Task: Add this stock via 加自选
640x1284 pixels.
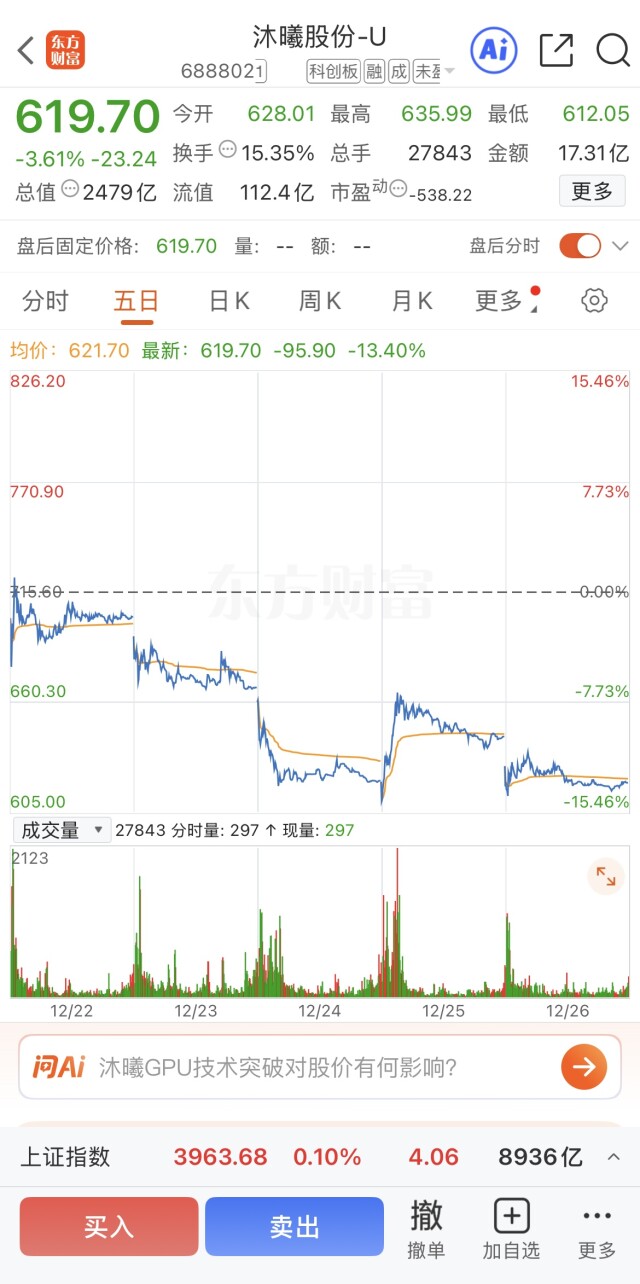Action: point(511,1230)
